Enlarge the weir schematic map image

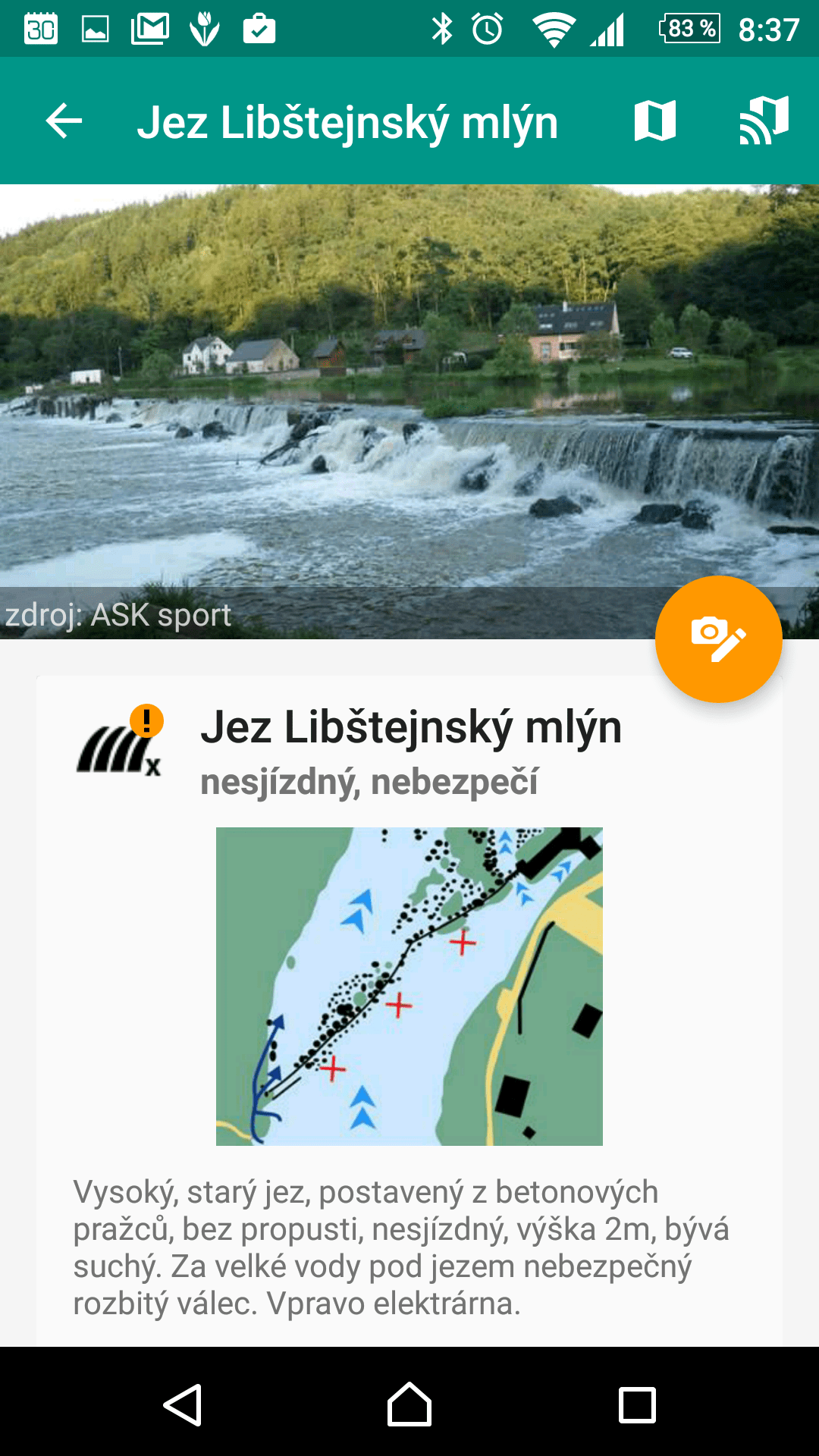[x=409, y=987]
